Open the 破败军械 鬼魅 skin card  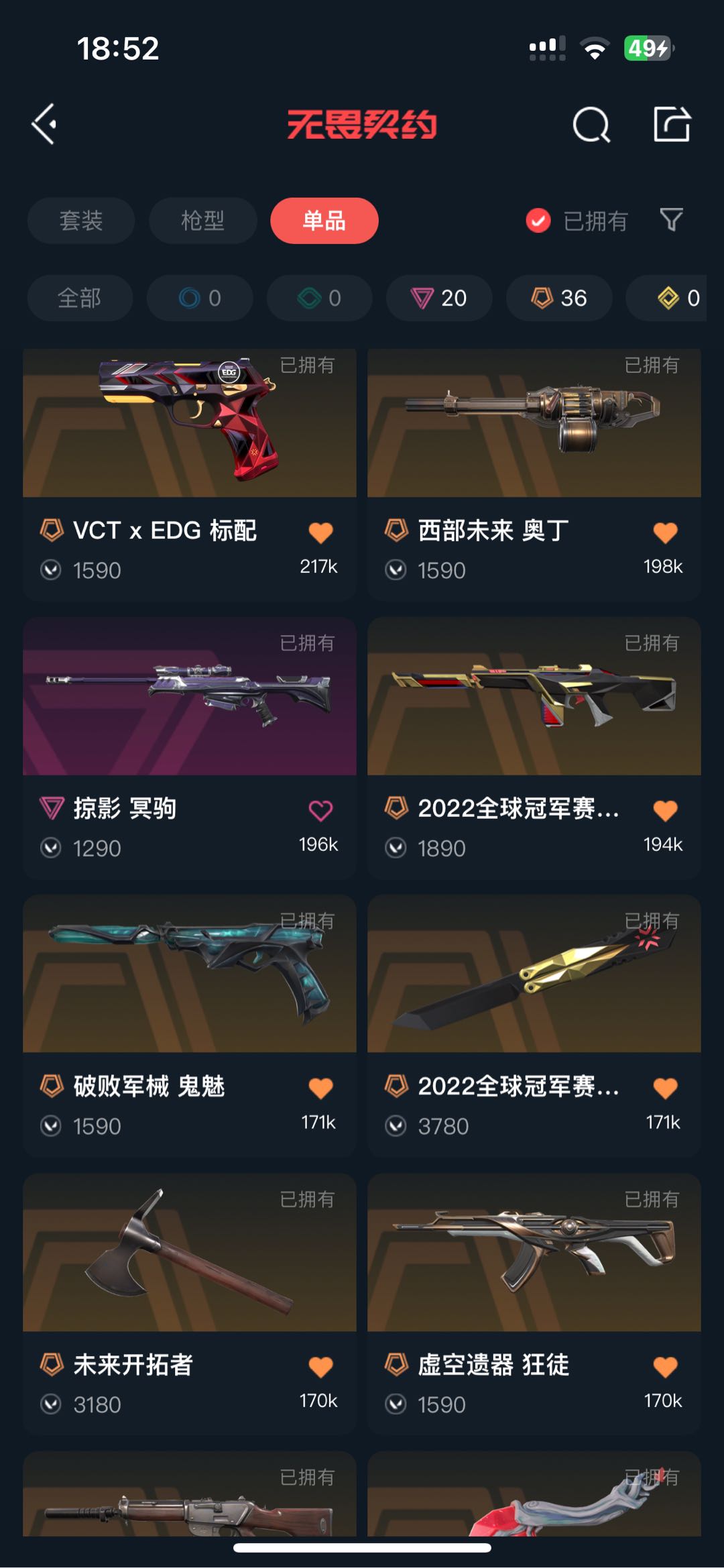[x=190, y=1025]
